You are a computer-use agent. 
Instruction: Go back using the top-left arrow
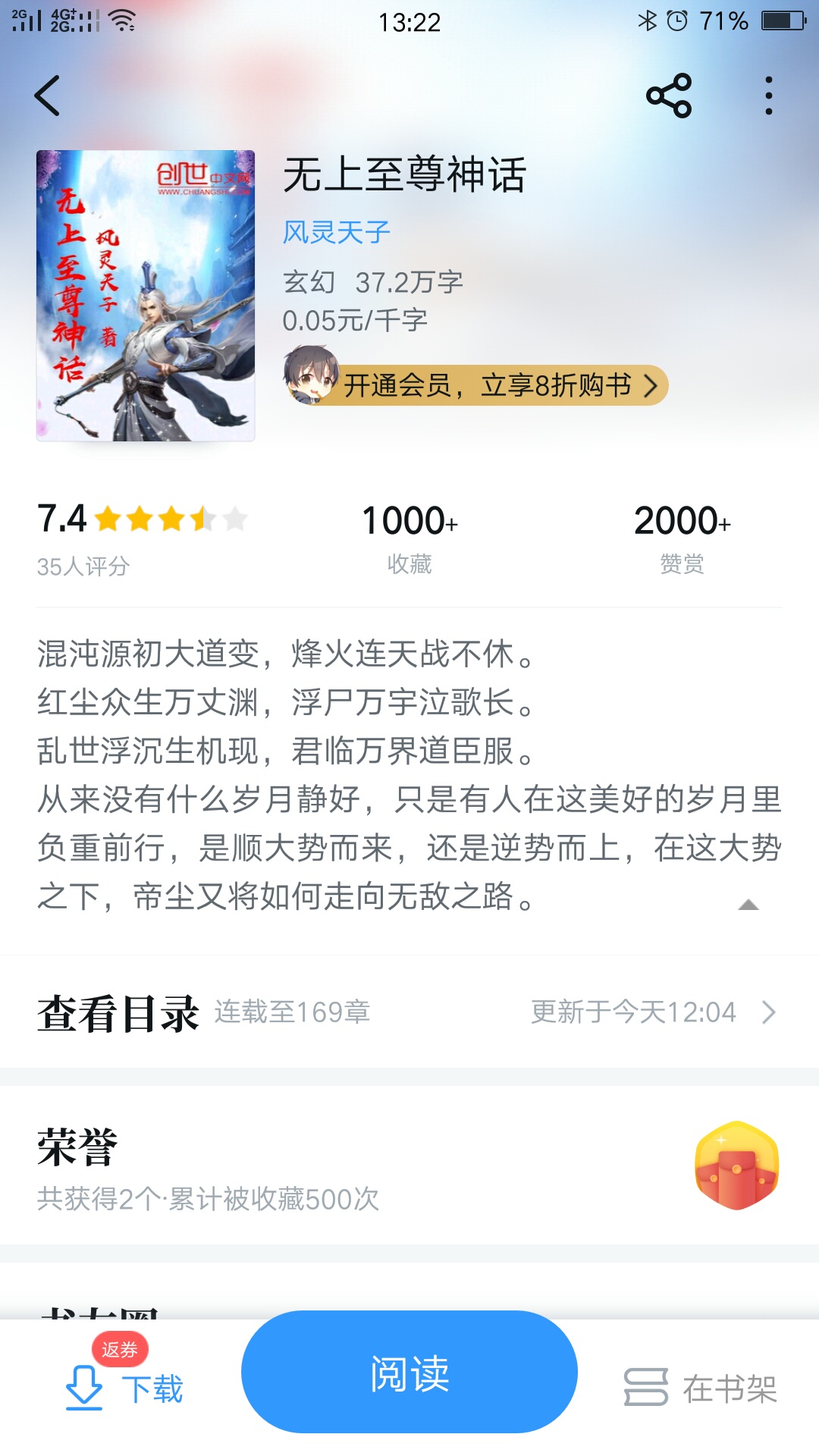tap(47, 96)
